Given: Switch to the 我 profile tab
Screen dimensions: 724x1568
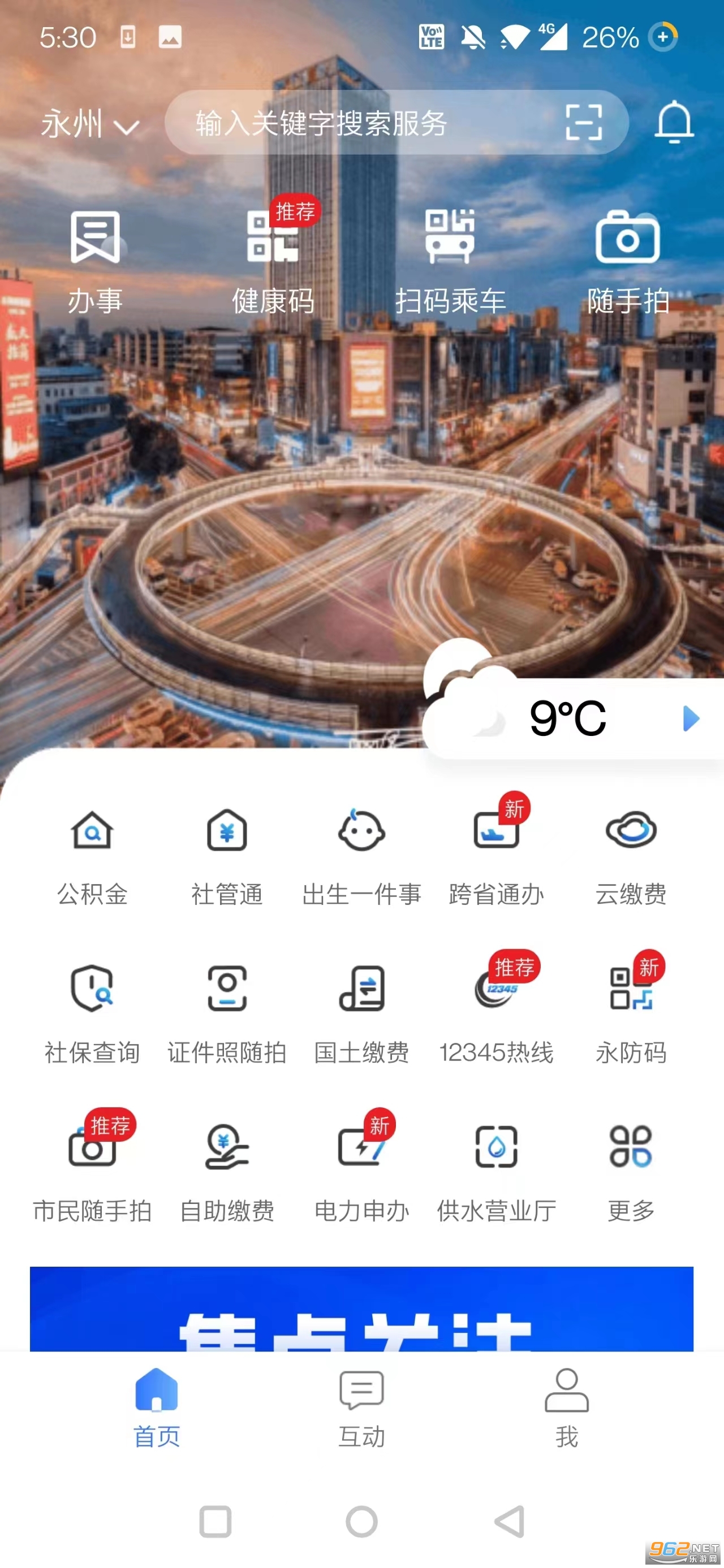Looking at the screenshot, I should pyautogui.click(x=566, y=1407).
